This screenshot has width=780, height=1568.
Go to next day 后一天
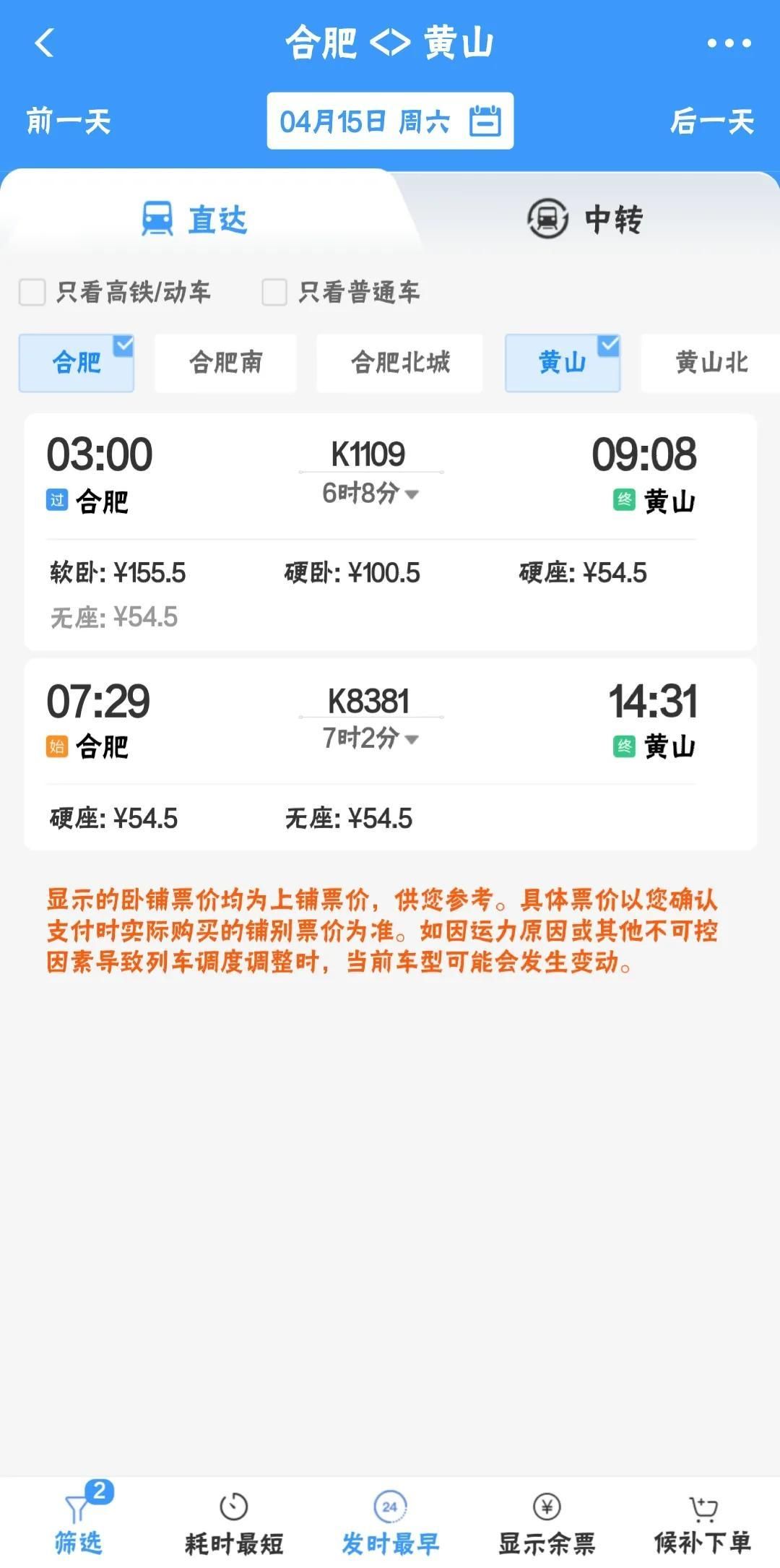tap(711, 121)
